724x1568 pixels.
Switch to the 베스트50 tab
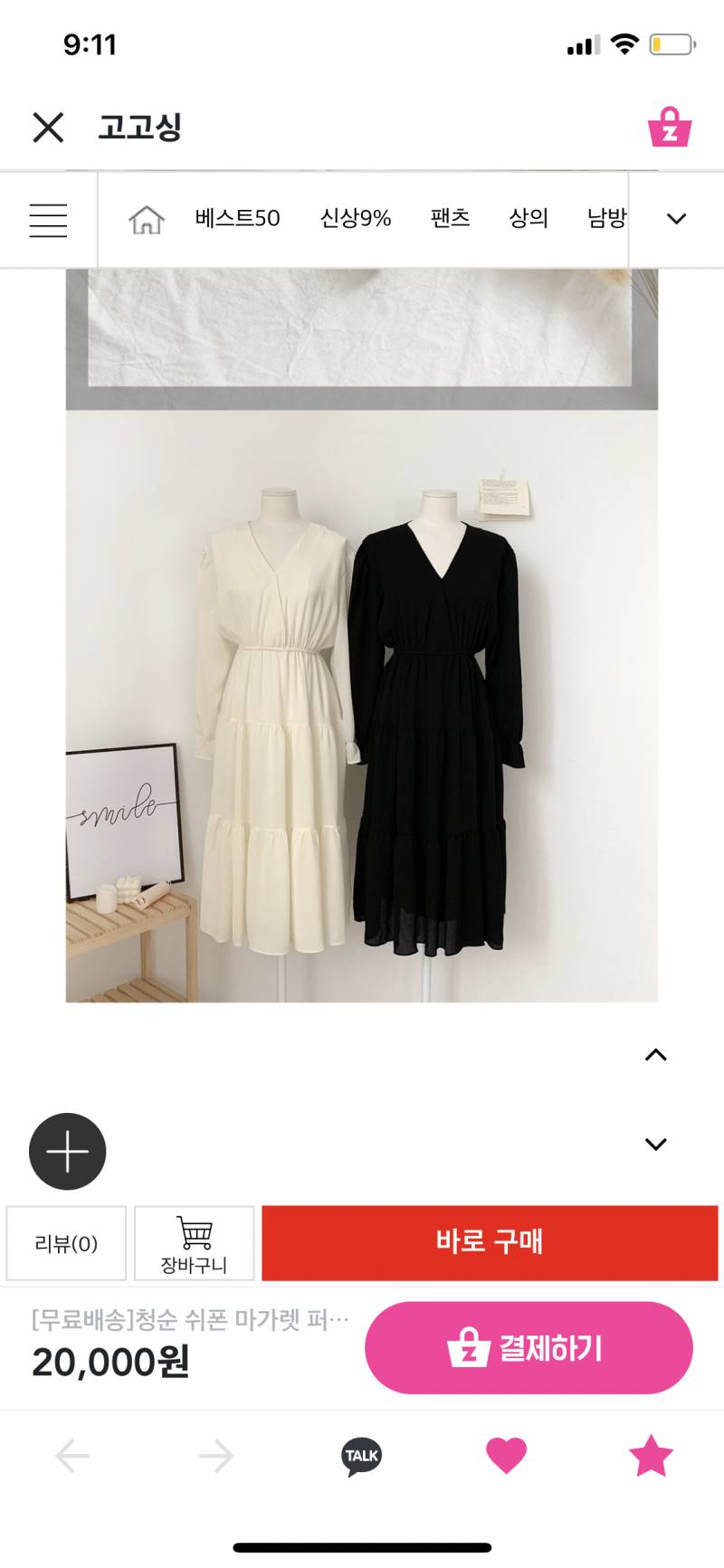237,218
